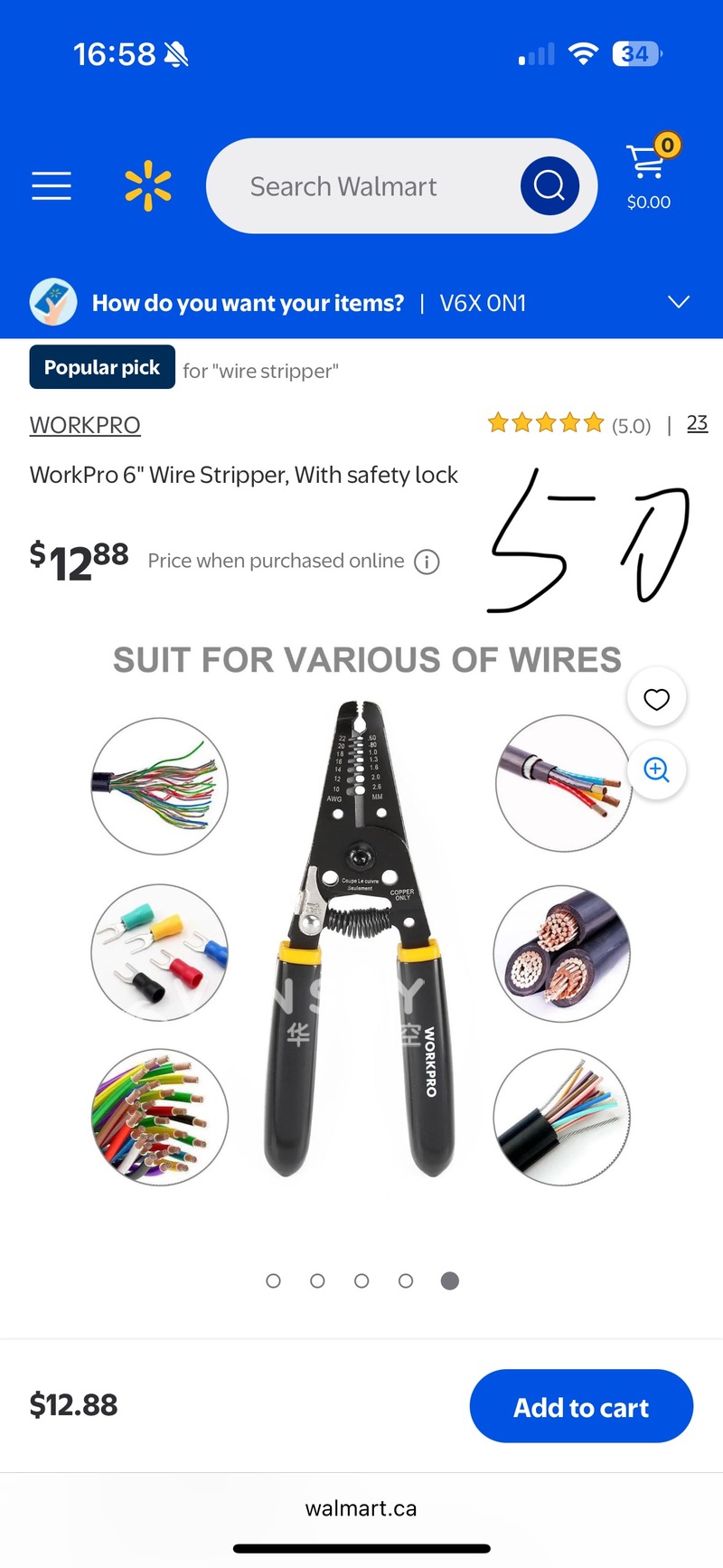Select the last carousel dot
The width and height of the screenshot is (723, 1568).
(449, 1280)
